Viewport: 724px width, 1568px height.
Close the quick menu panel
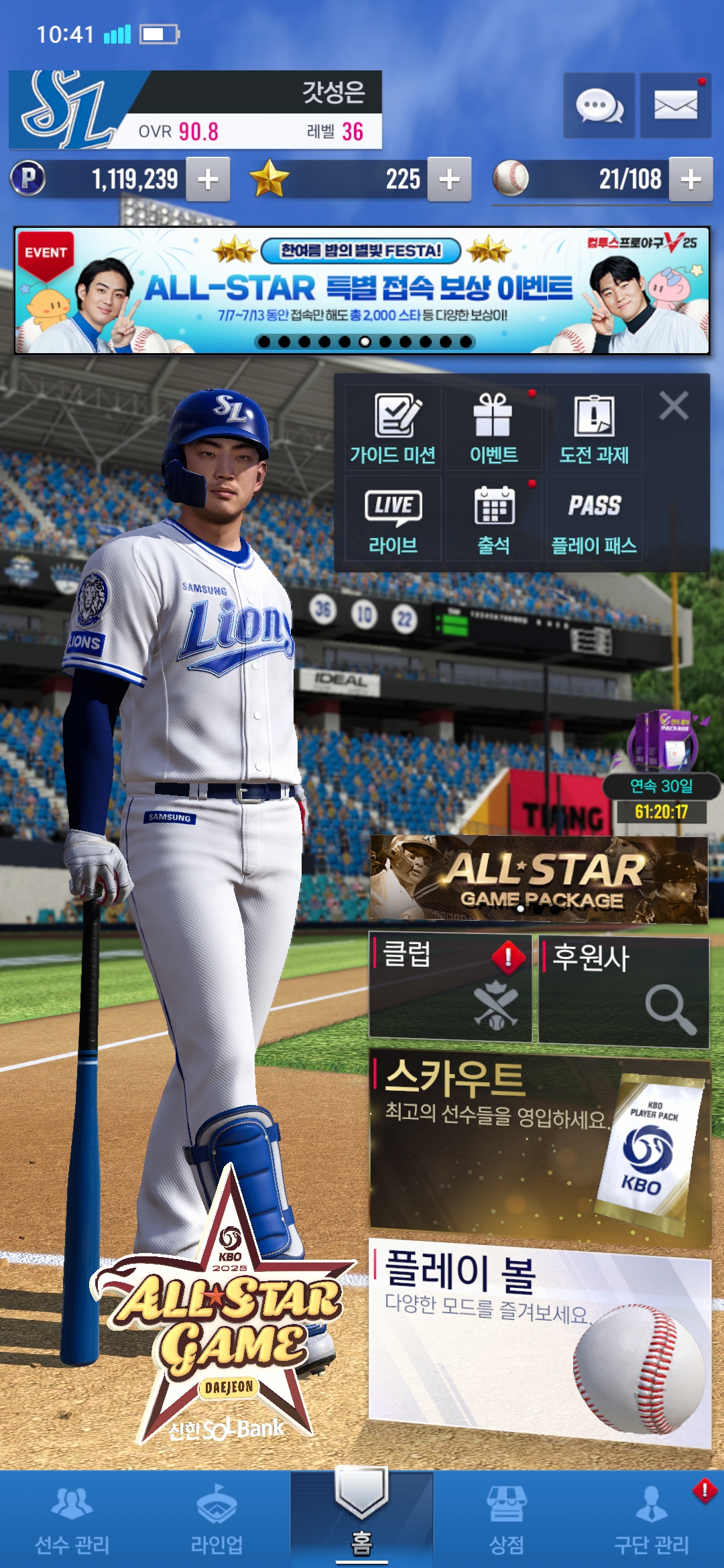coord(674,405)
